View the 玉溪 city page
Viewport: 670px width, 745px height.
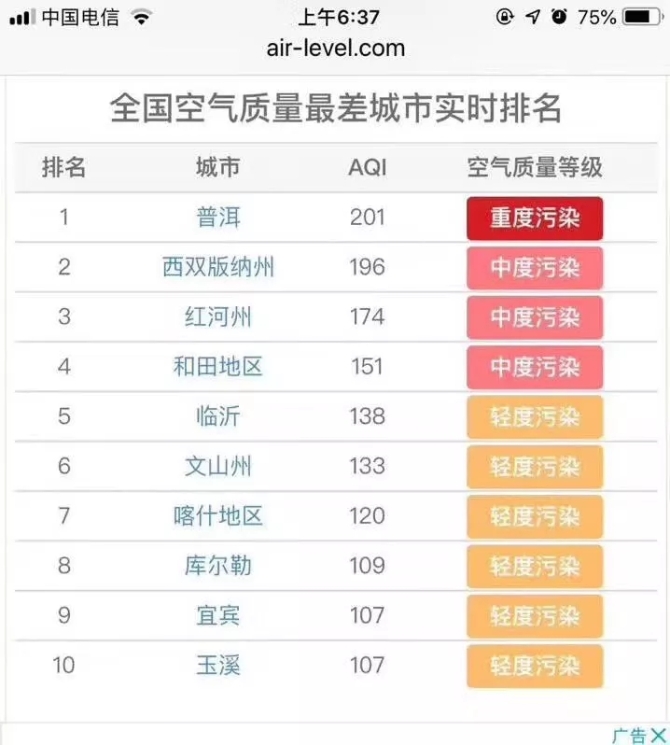[218, 665]
